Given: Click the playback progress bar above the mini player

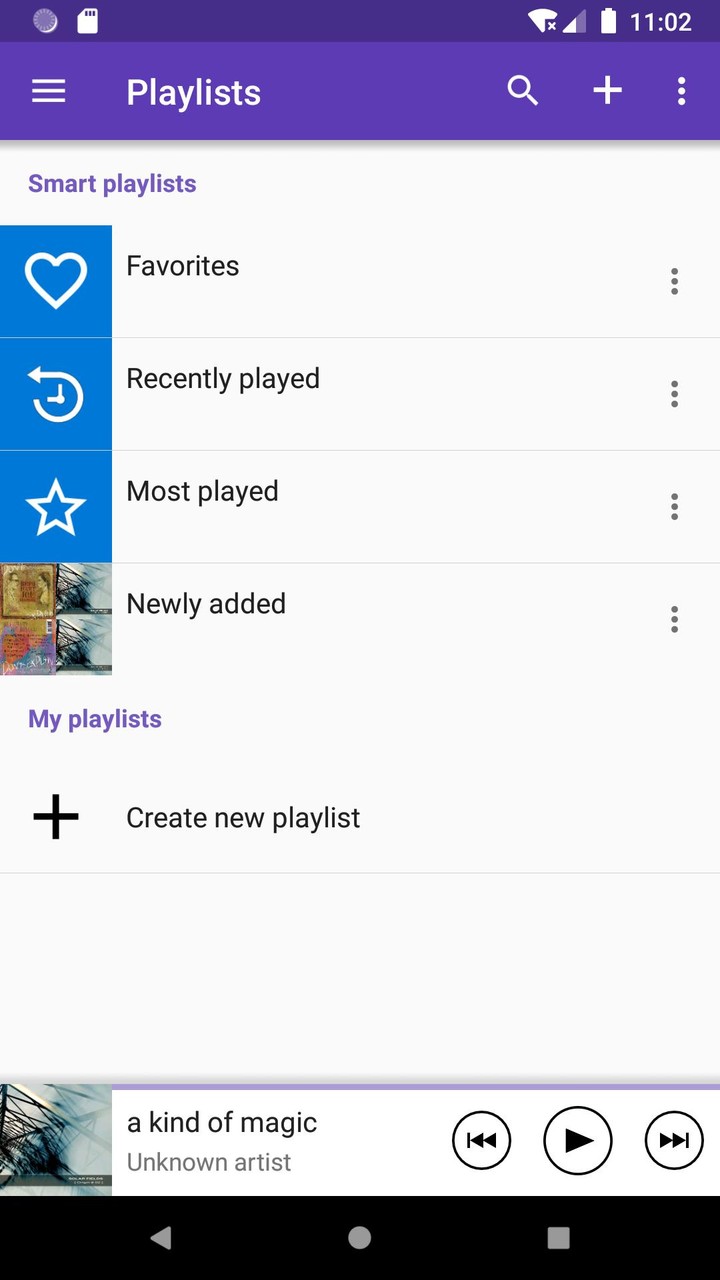Looking at the screenshot, I should tap(416, 1086).
